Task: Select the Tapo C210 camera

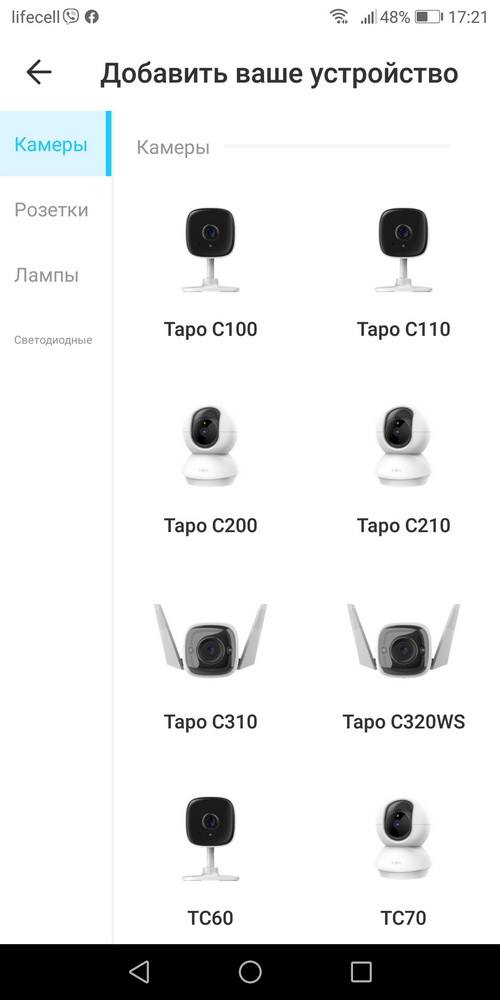Action: coord(403,469)
